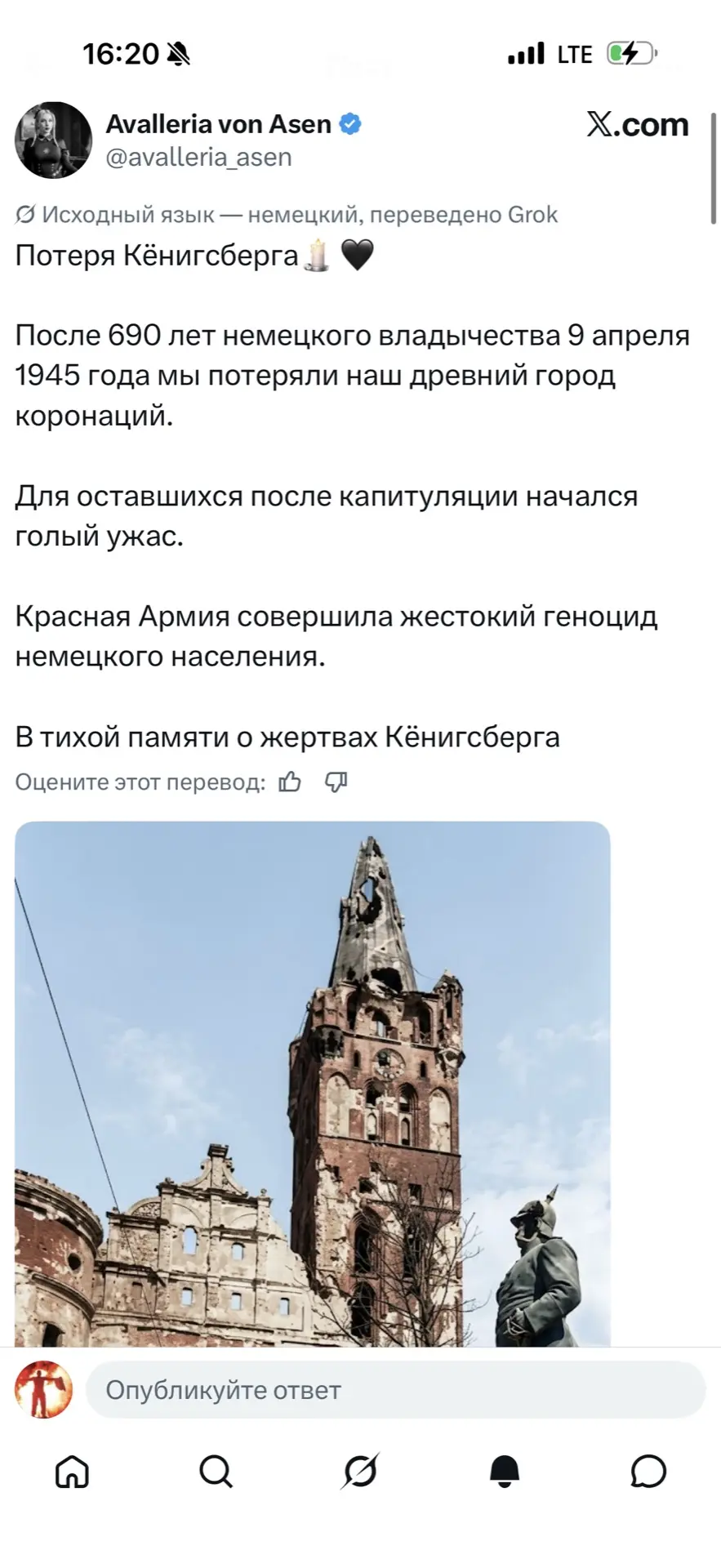Open the attached Königsberg ruins photo
This screenshot has width=721, height=1568.
click(313, 1084)
